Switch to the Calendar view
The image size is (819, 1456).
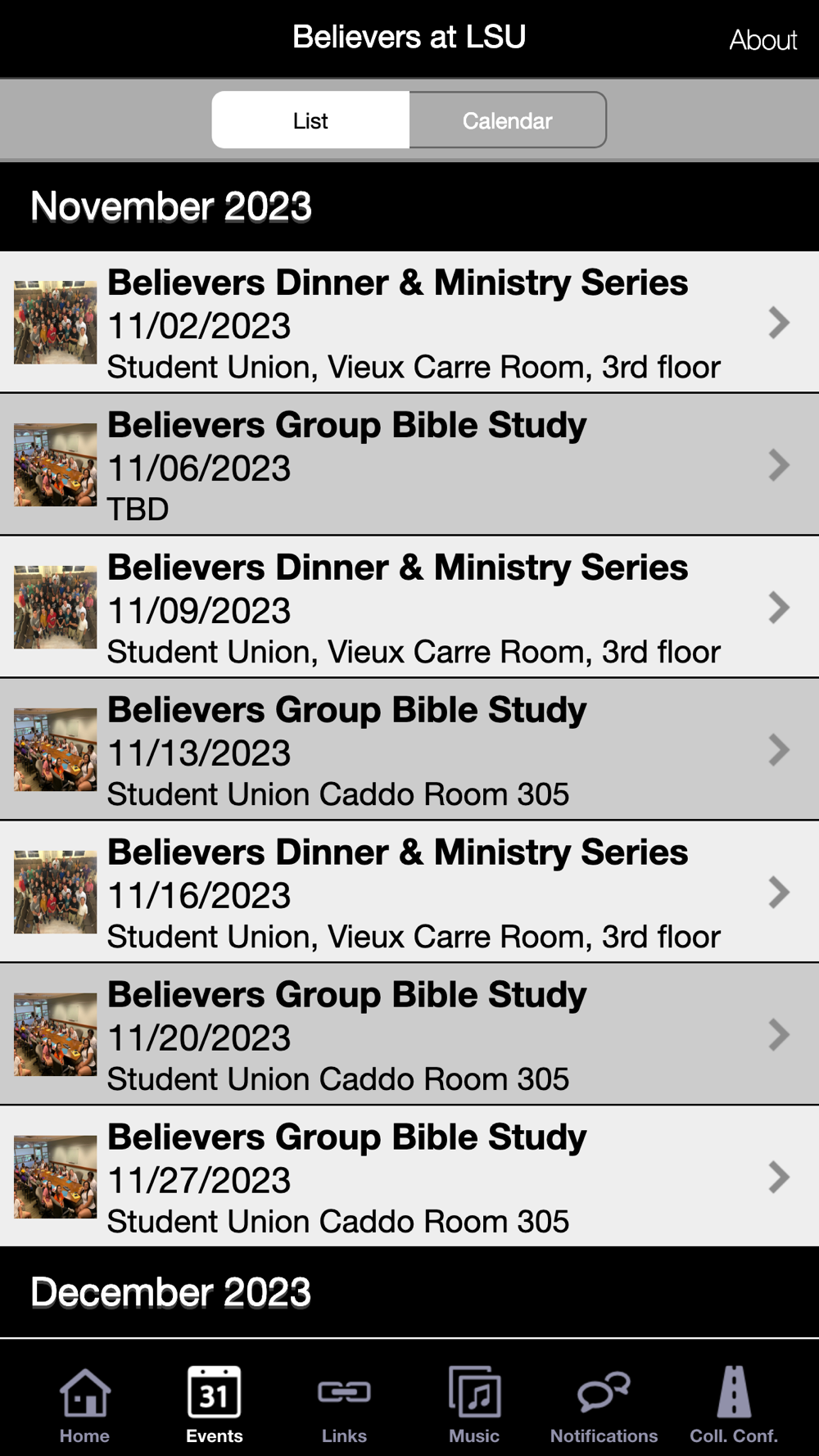507,120
